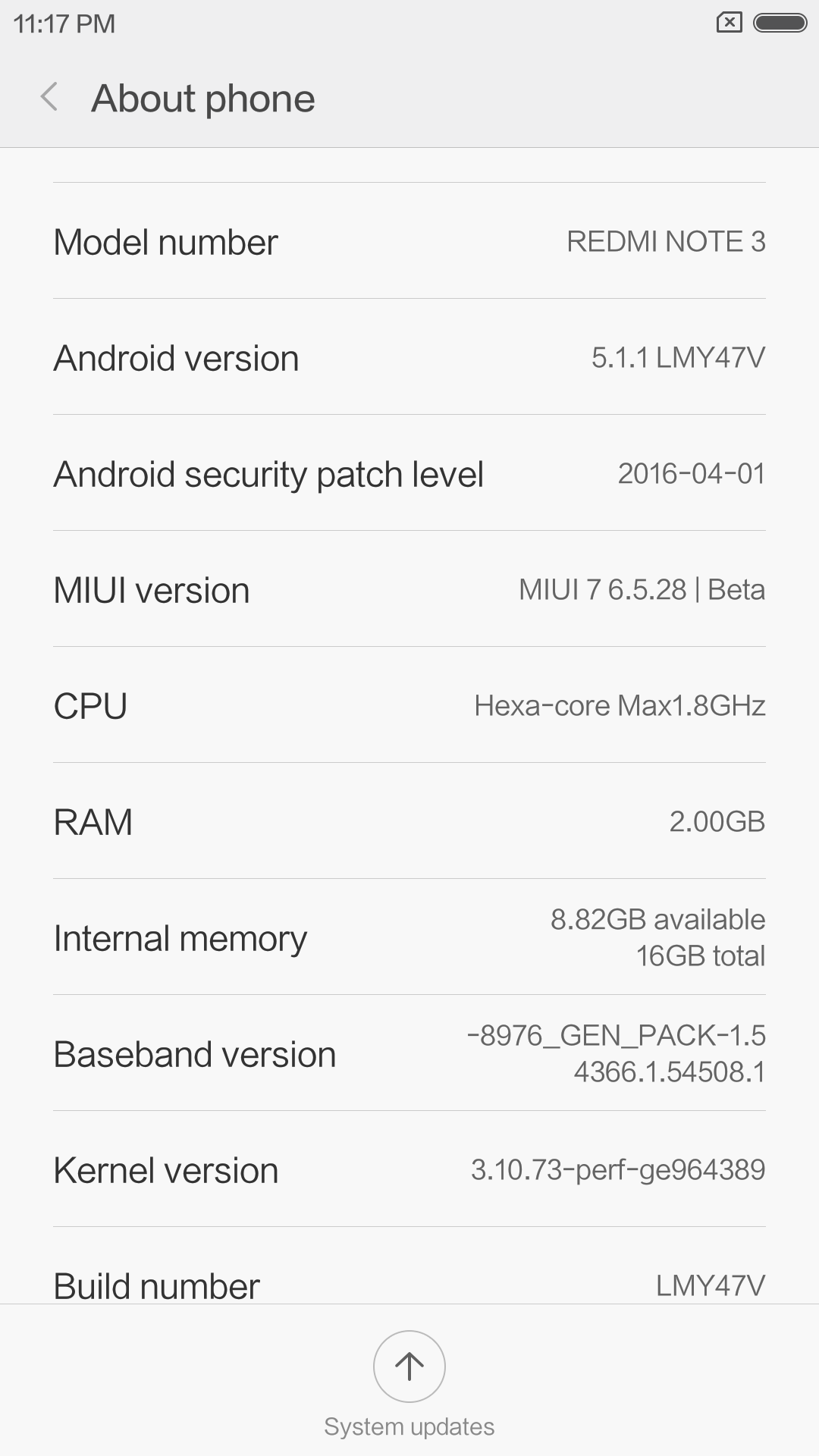Viewport: 819px width, 1456px height.
Task: Tap the CPU row
Action: tap(409, 705)
